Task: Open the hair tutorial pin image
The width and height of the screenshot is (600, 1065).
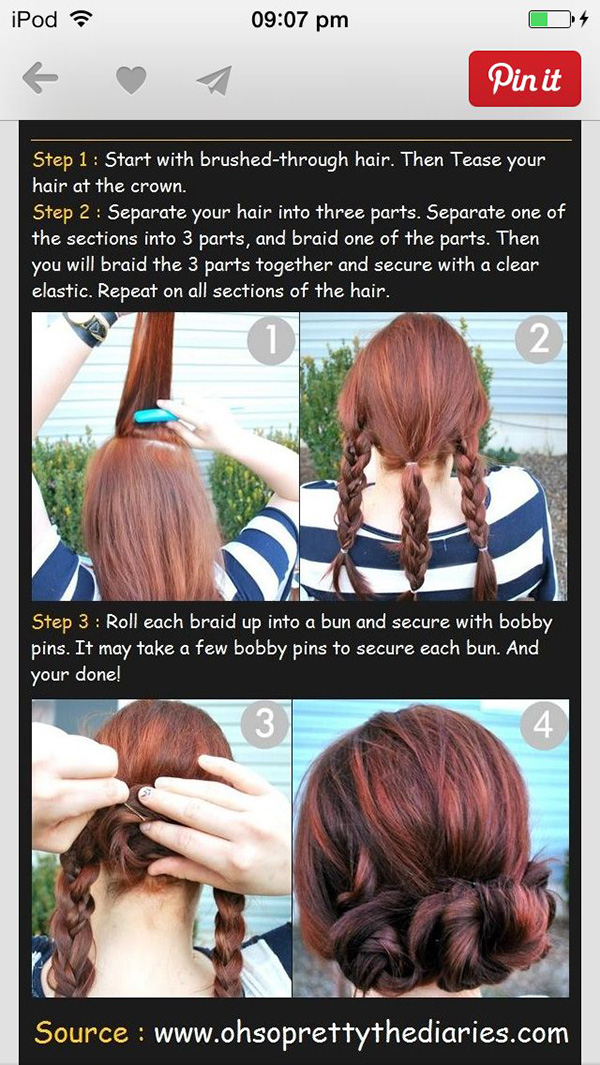Action: tap(300, 593)
